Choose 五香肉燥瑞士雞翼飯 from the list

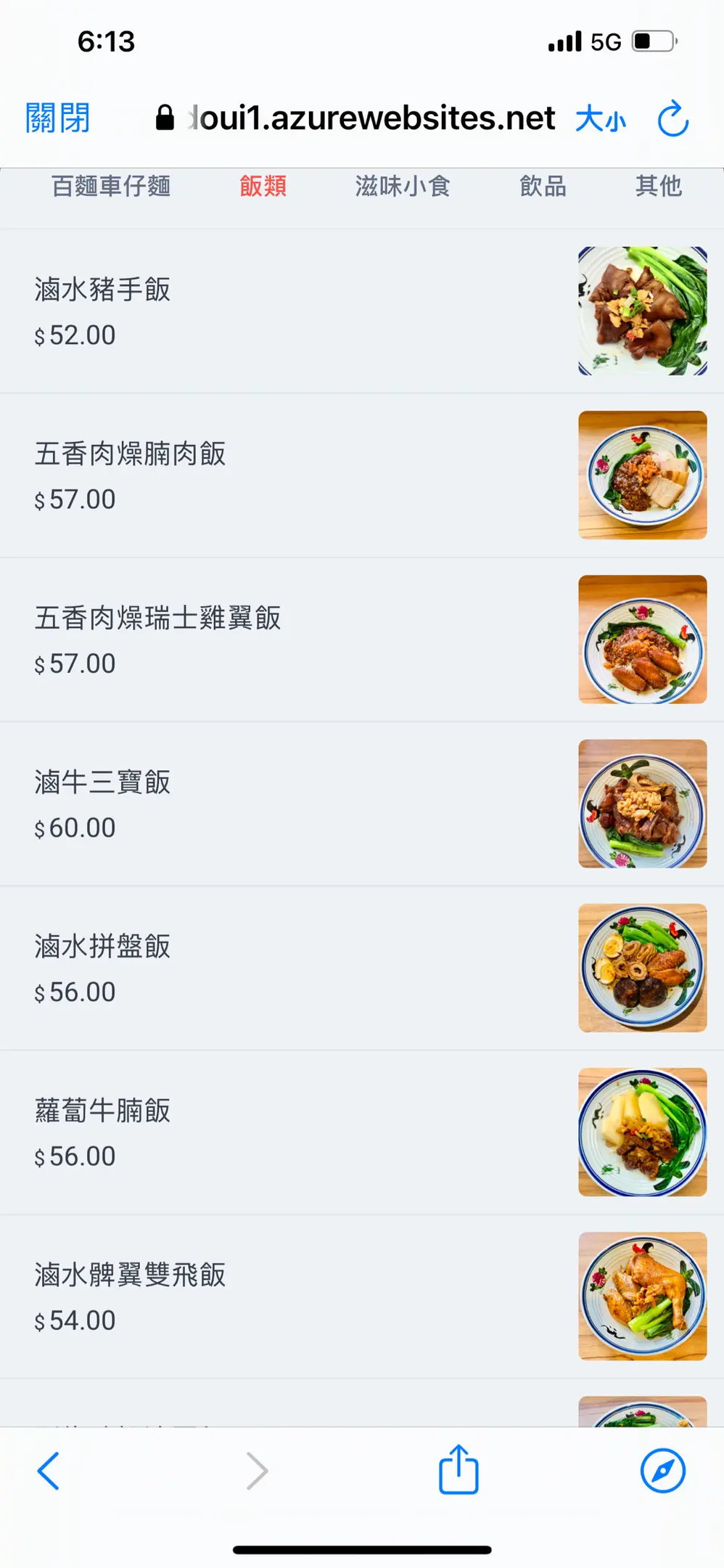[x=157, y=618]
